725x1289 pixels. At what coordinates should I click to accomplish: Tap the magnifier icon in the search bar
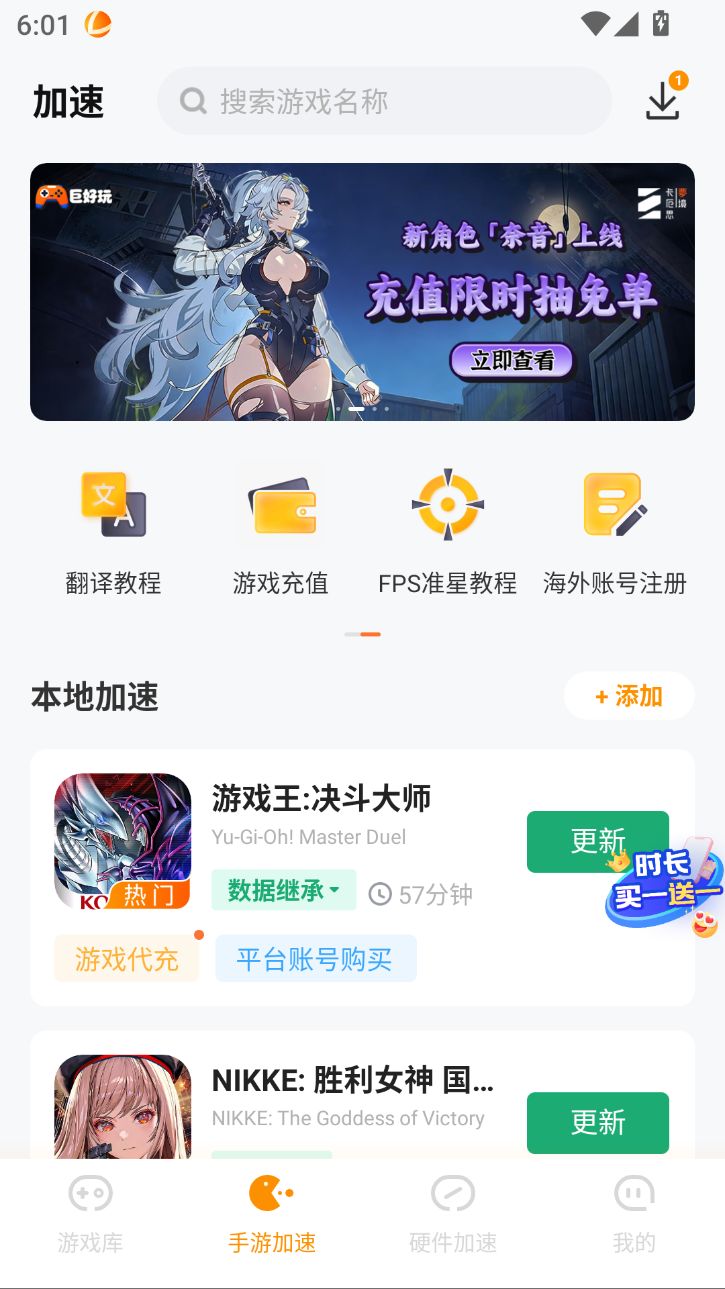[x=191, y=101]
